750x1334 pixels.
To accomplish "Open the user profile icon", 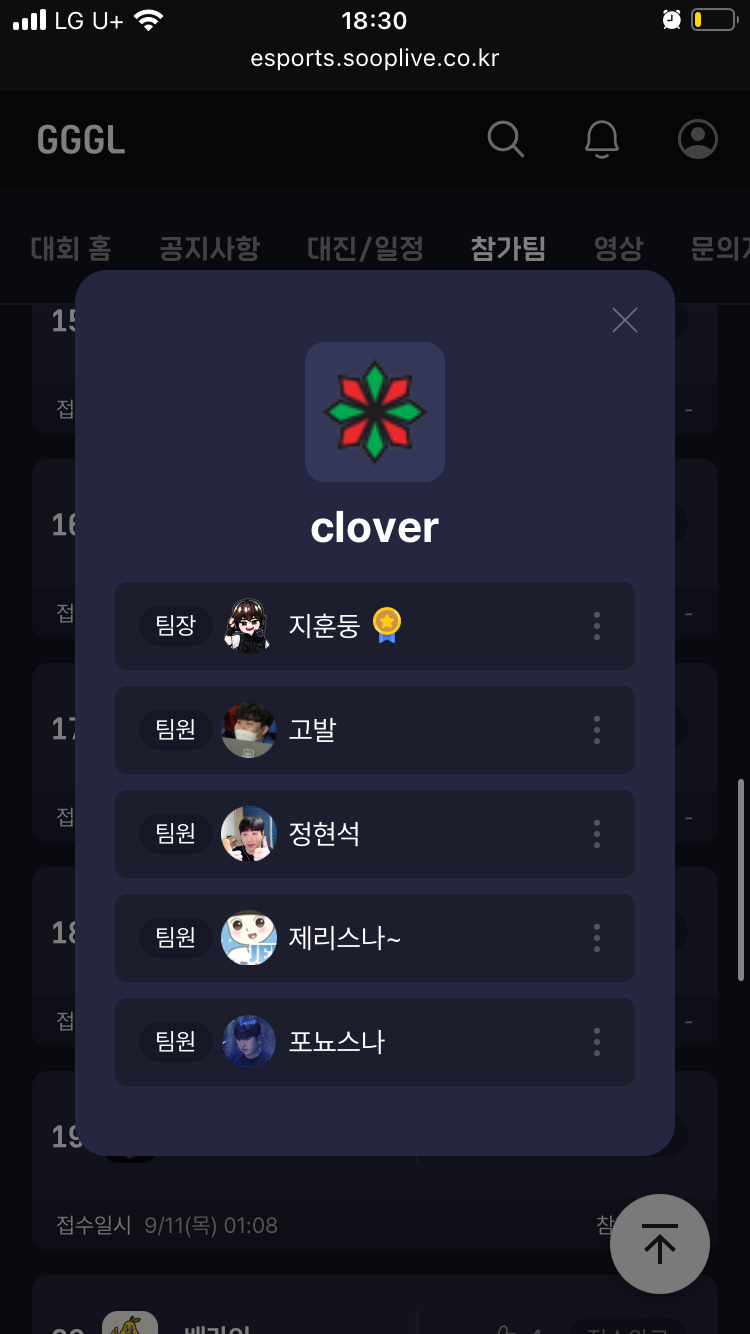I will tap(698, 140).
